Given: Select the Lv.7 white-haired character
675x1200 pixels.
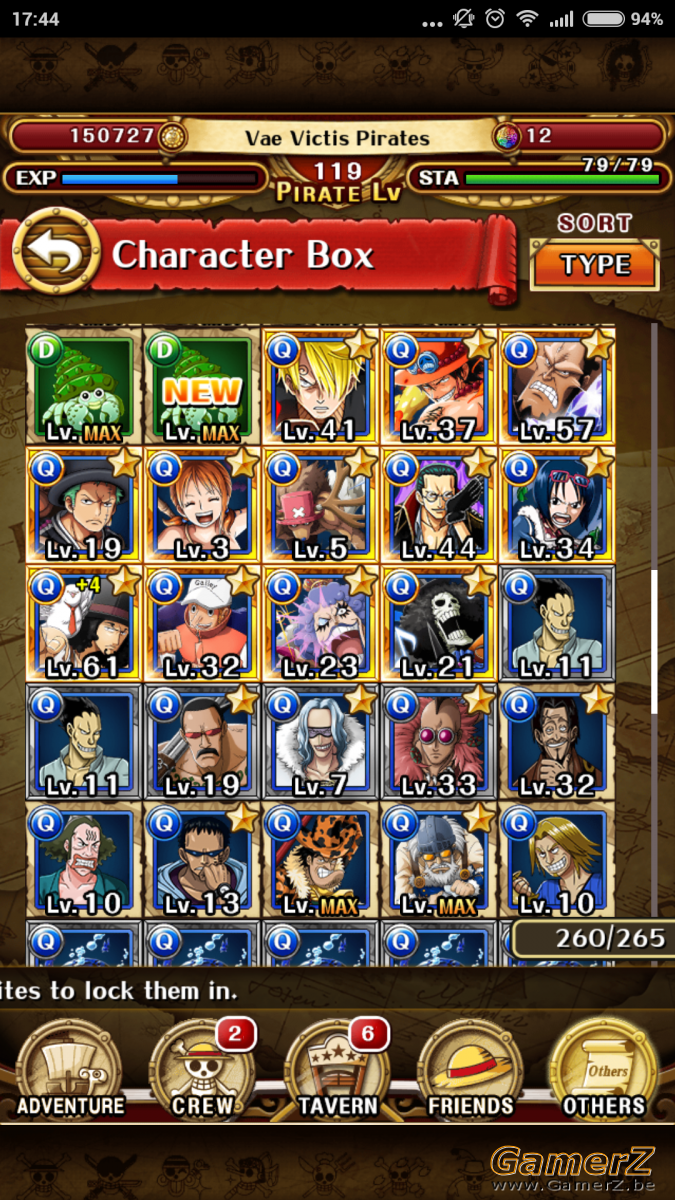Looking at the screenshot, I should coord(319,742).
